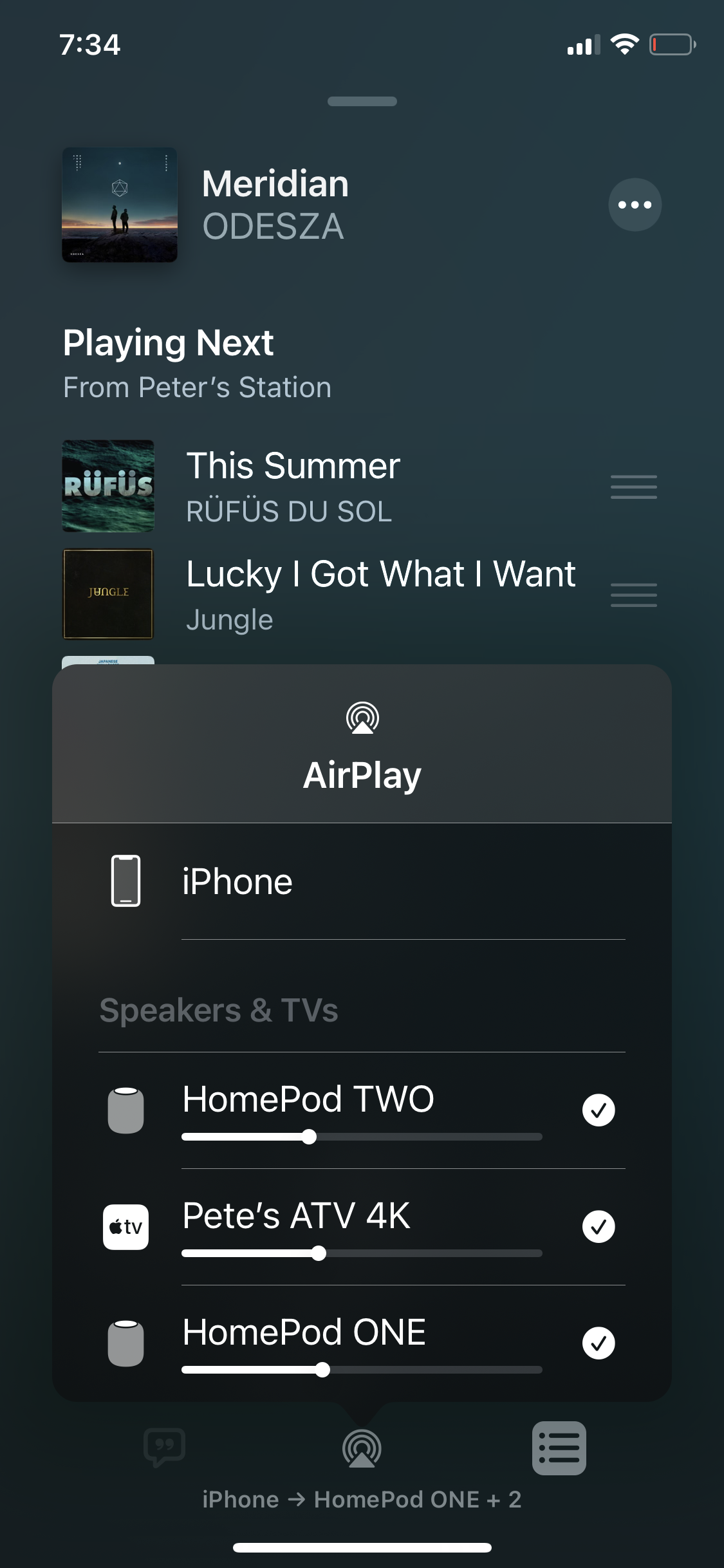
Task: Uncheck HomePod ONE speaker
Action: tap(598, 1343)
